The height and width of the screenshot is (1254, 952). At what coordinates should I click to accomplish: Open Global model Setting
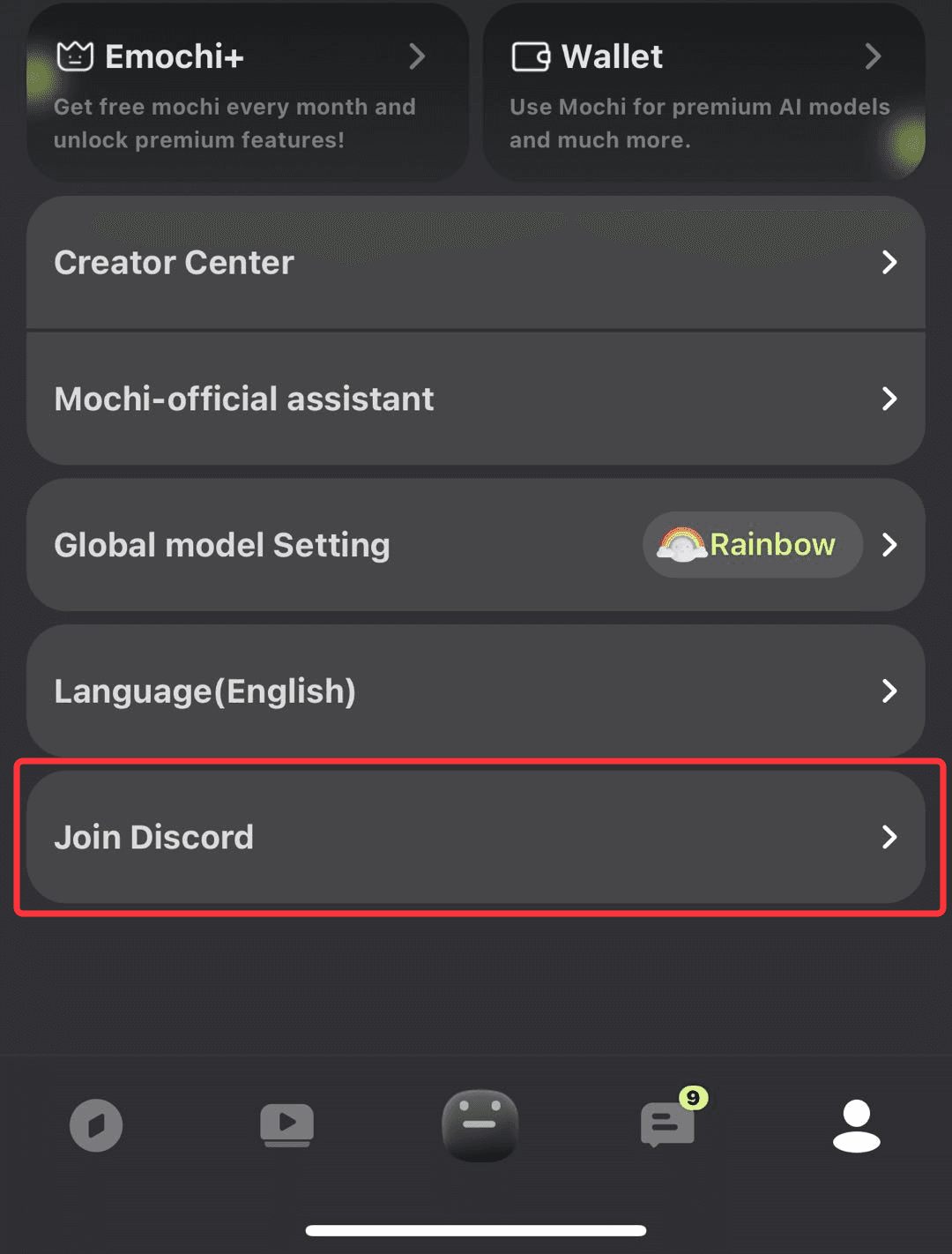coord(476,545)
